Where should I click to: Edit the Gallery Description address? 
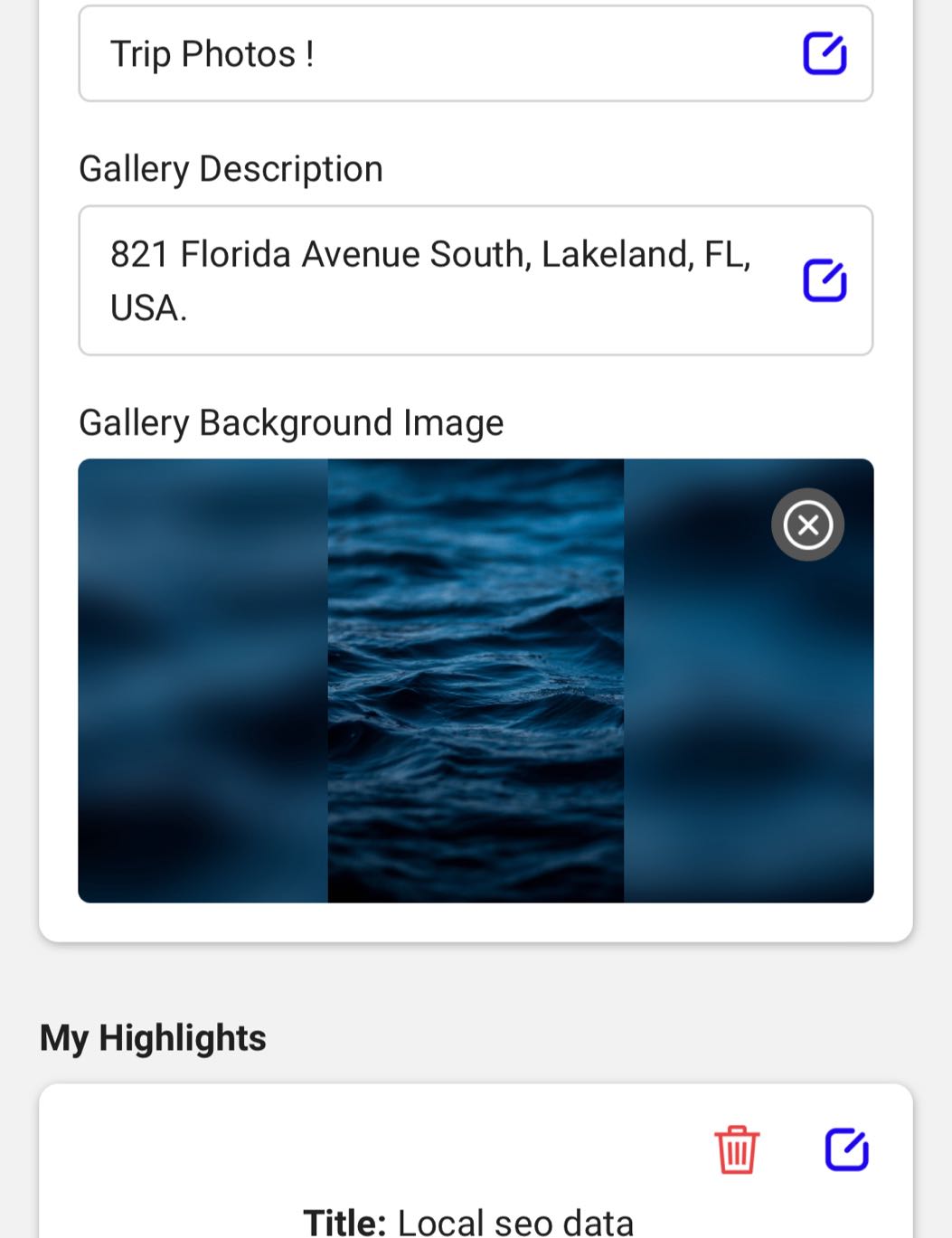click(x=825, y=280)
